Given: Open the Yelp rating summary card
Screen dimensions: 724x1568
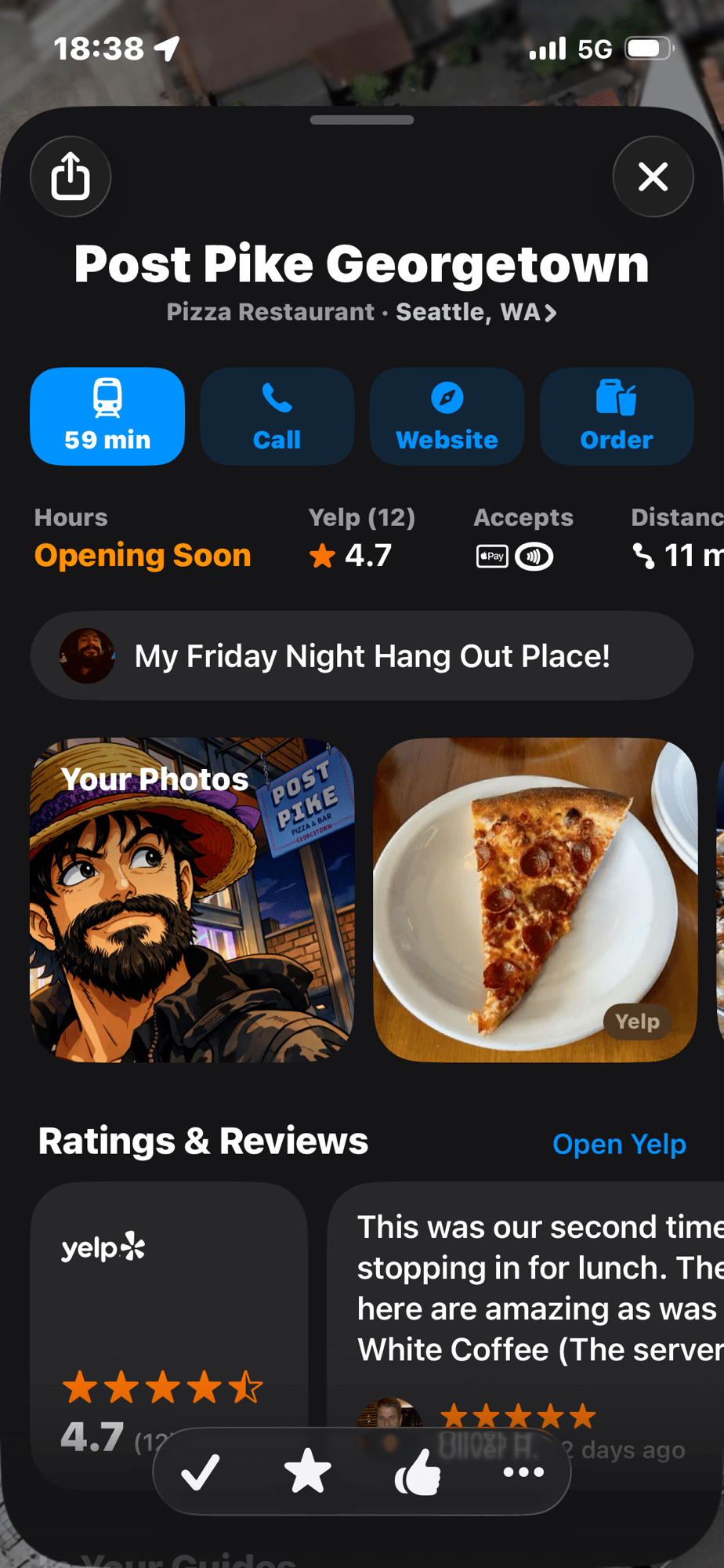Looking at the screenshot, I should click(168, 1294).
